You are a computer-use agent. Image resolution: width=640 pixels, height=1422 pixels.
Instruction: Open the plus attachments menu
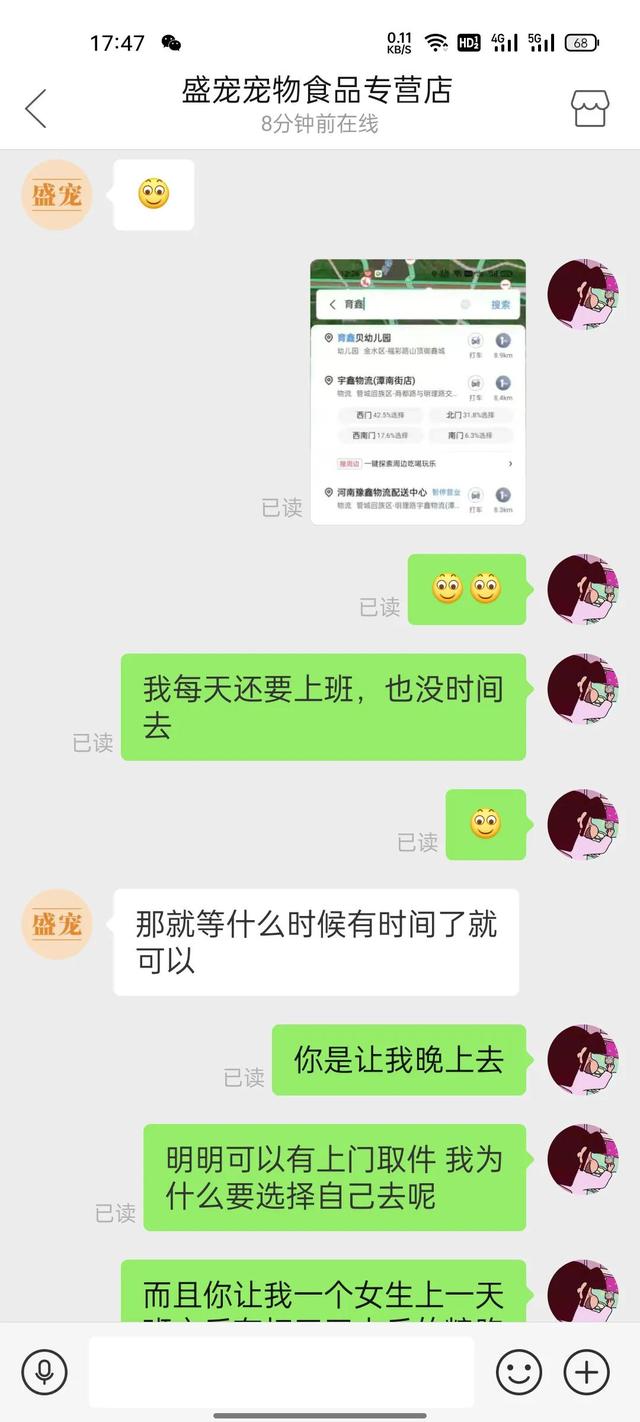click(586, 1372)
